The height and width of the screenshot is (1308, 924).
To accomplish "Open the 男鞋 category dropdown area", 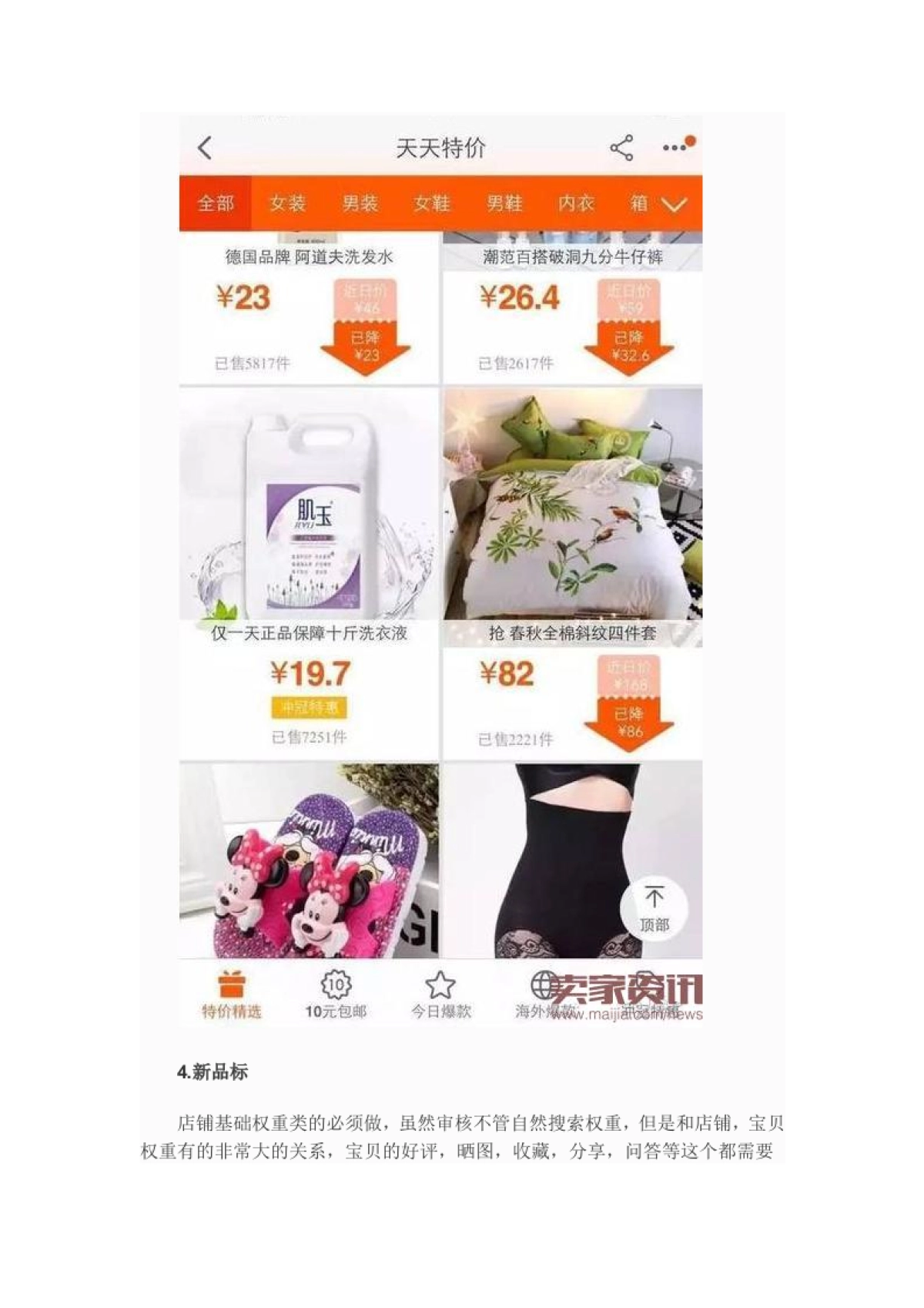I will [504, 203].
